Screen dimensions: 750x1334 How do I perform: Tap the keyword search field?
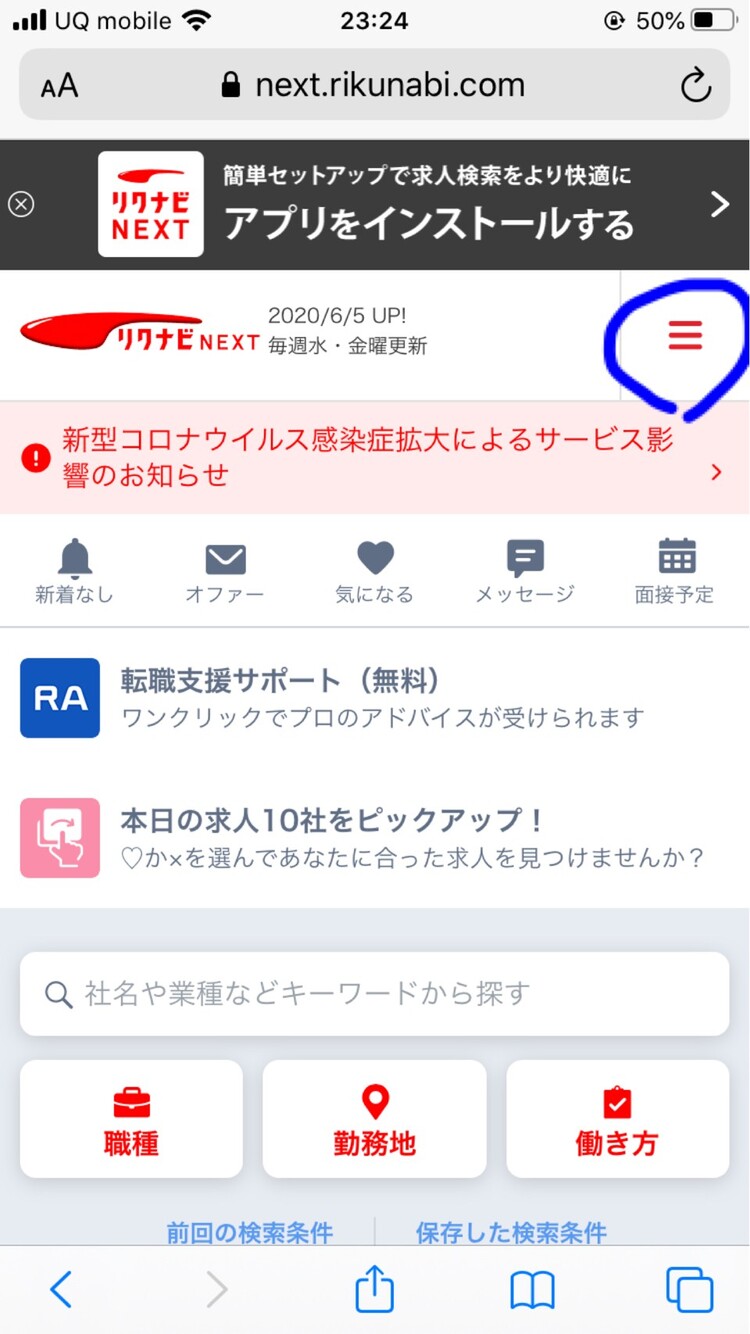(374, 993)
